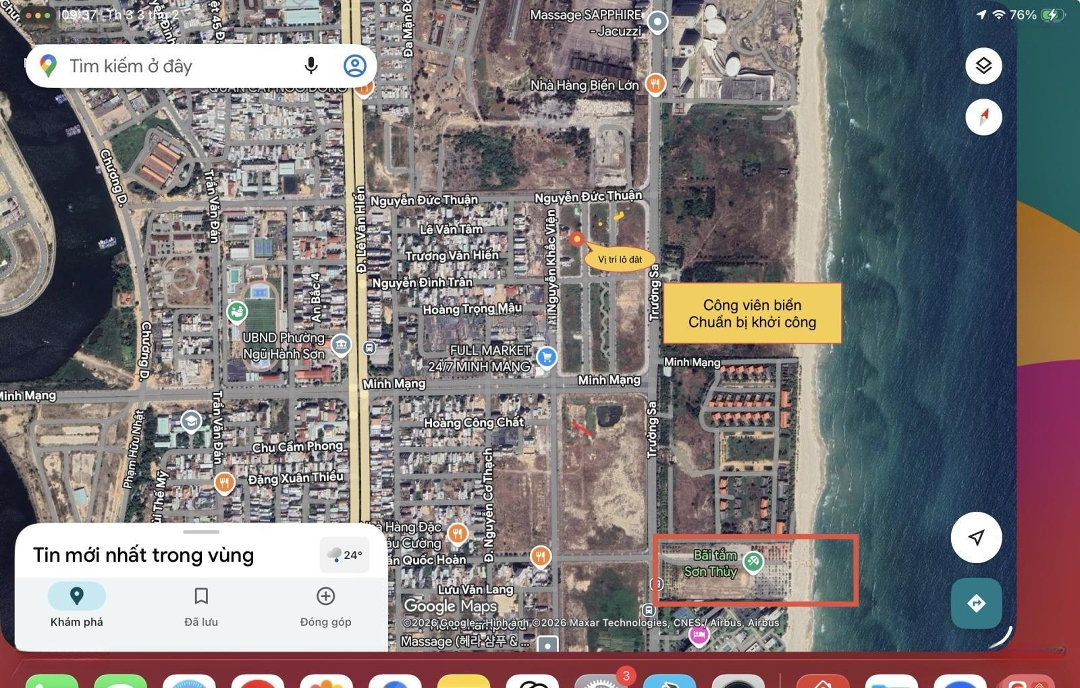1080x688 pixels.
Task: Select the UBND Phường Ngũ Hành Sơn marker
Action: point(341,345)
